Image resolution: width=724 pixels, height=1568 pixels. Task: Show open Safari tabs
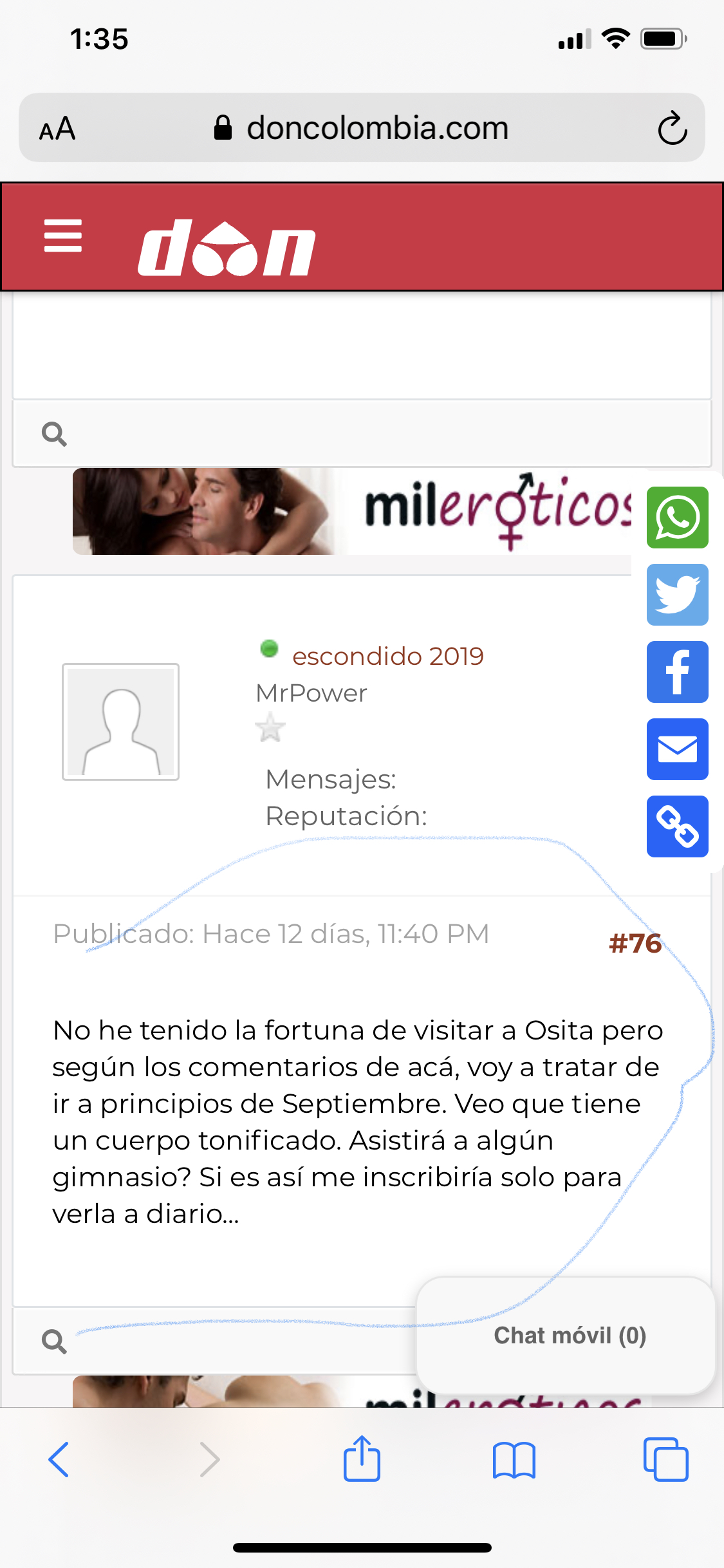pyautogui.click(x=665, y=1459)
